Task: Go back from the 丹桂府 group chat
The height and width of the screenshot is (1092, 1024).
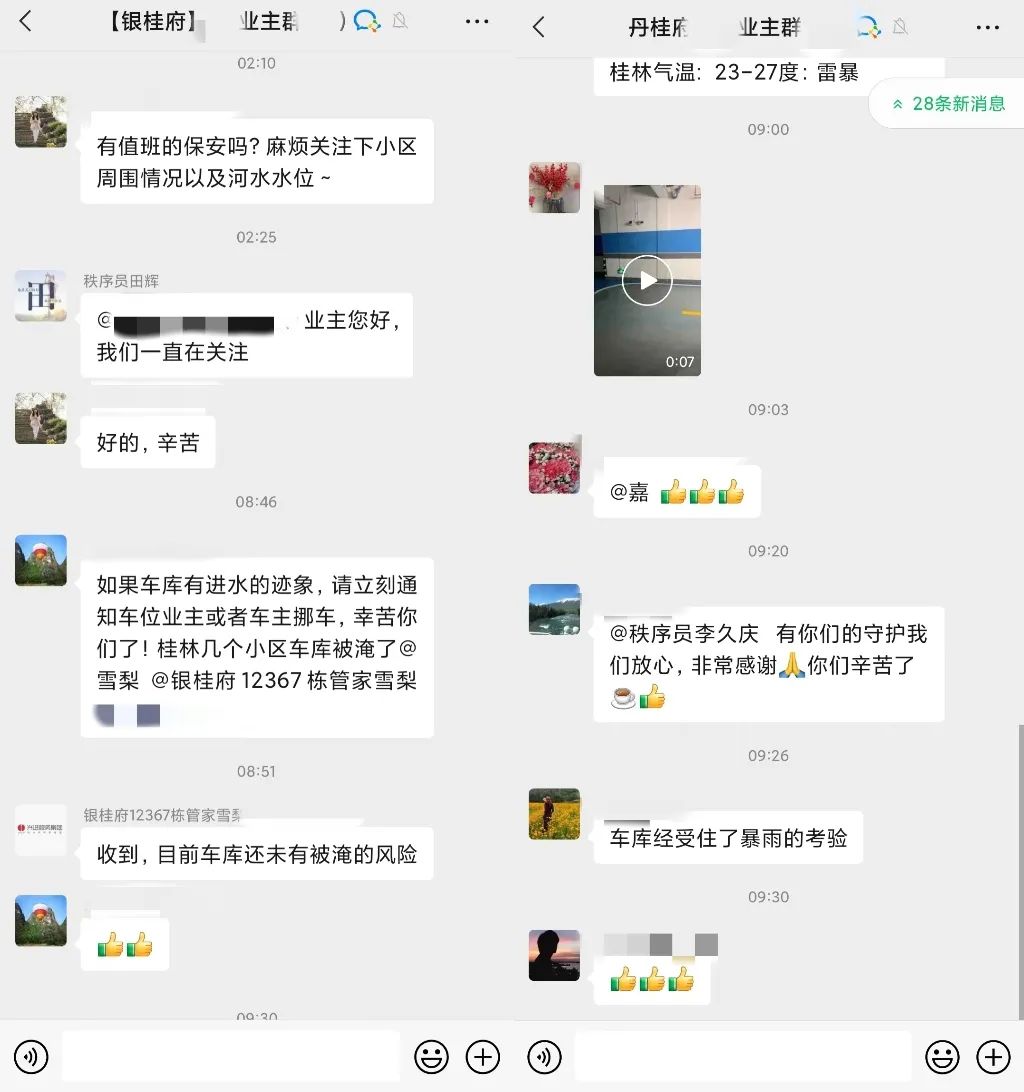Action: (539, 27)
